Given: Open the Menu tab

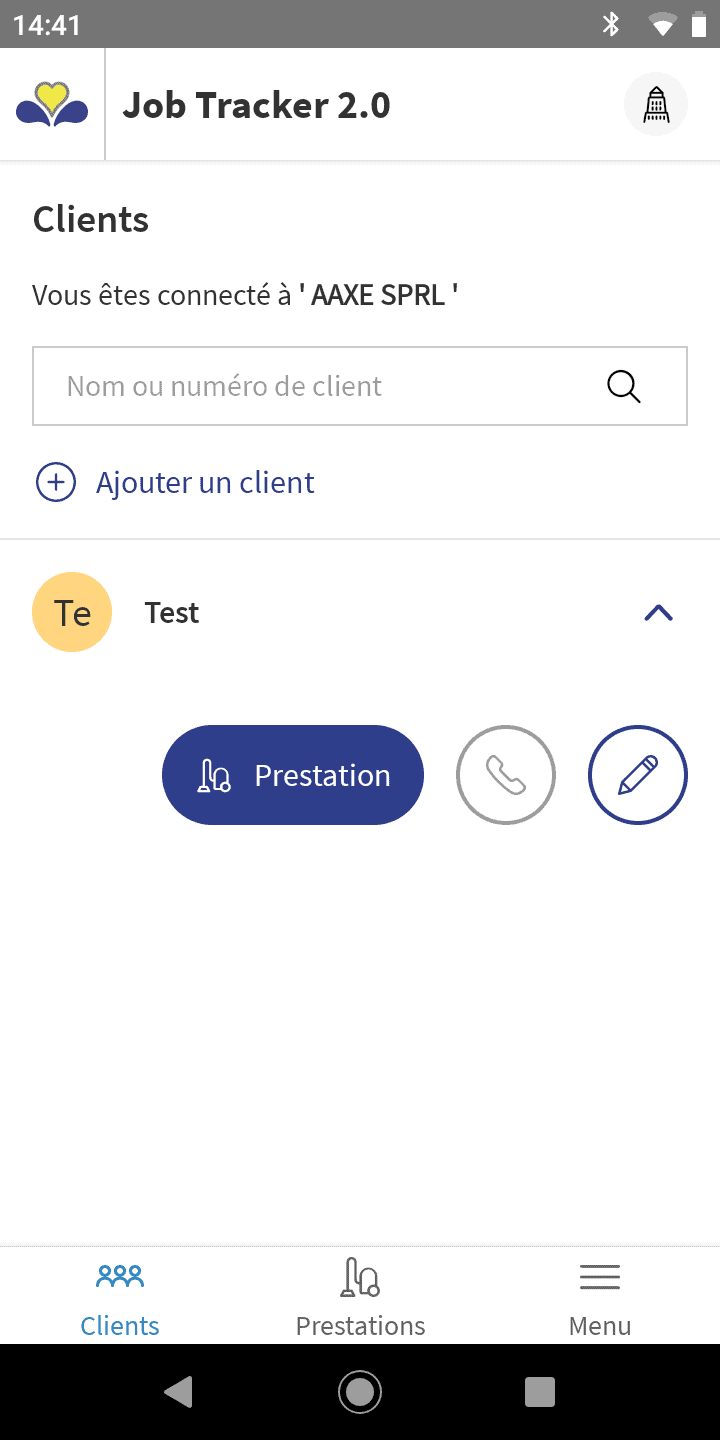Looking at the screenshot, I should tap(600, 1296).
